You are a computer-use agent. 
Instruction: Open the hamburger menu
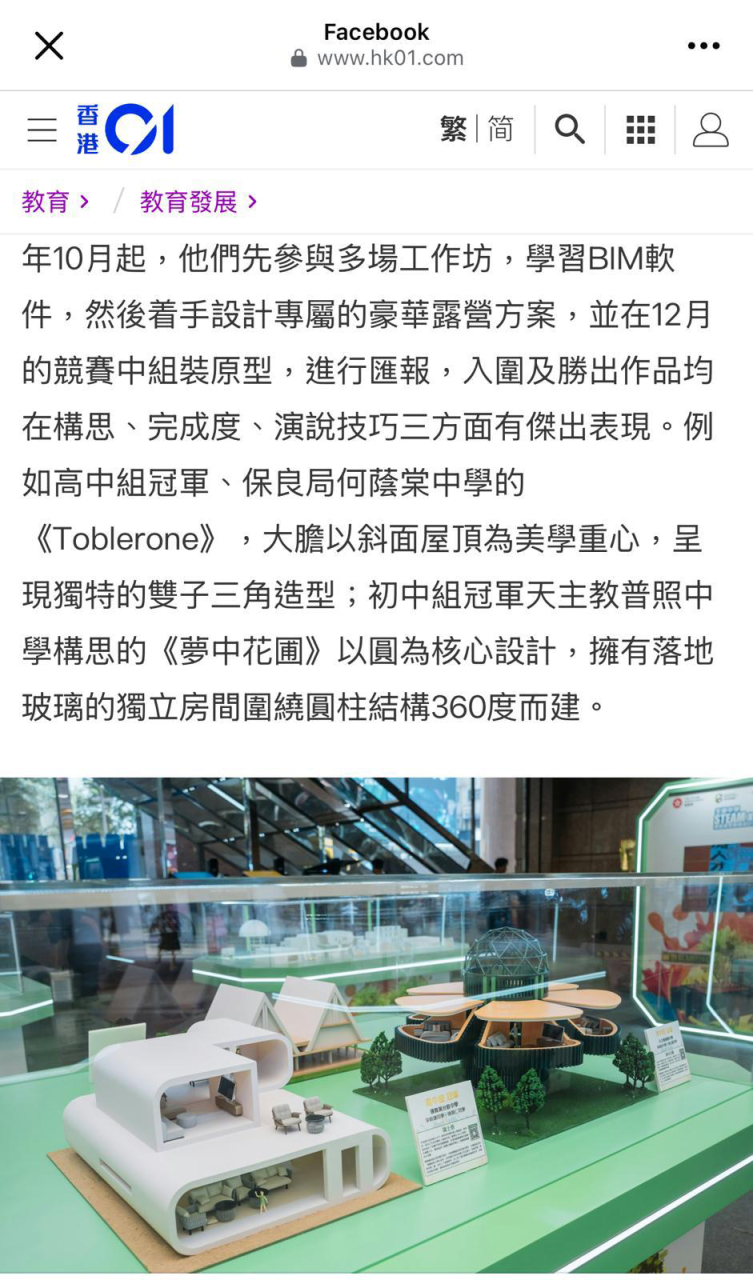[42, 130]
